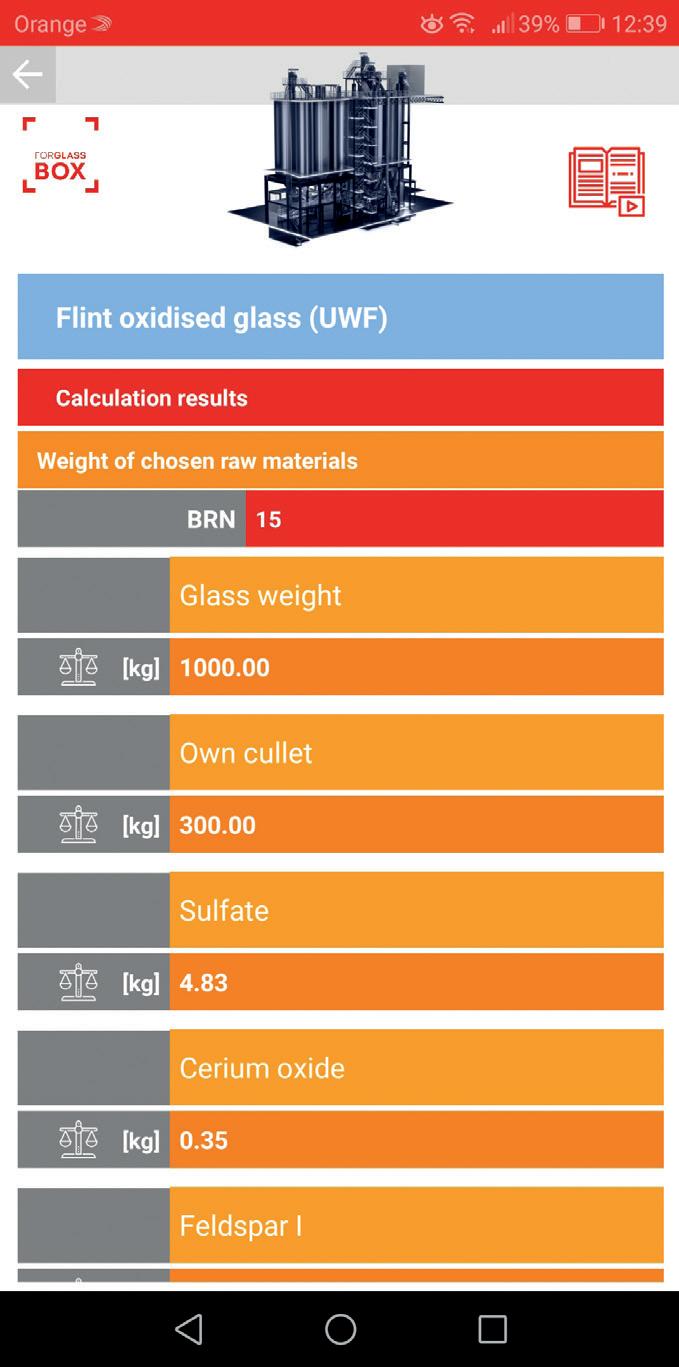Open the video manual book icon
This screenshot has width=679, height=1367.
click(x=607, y=182)
